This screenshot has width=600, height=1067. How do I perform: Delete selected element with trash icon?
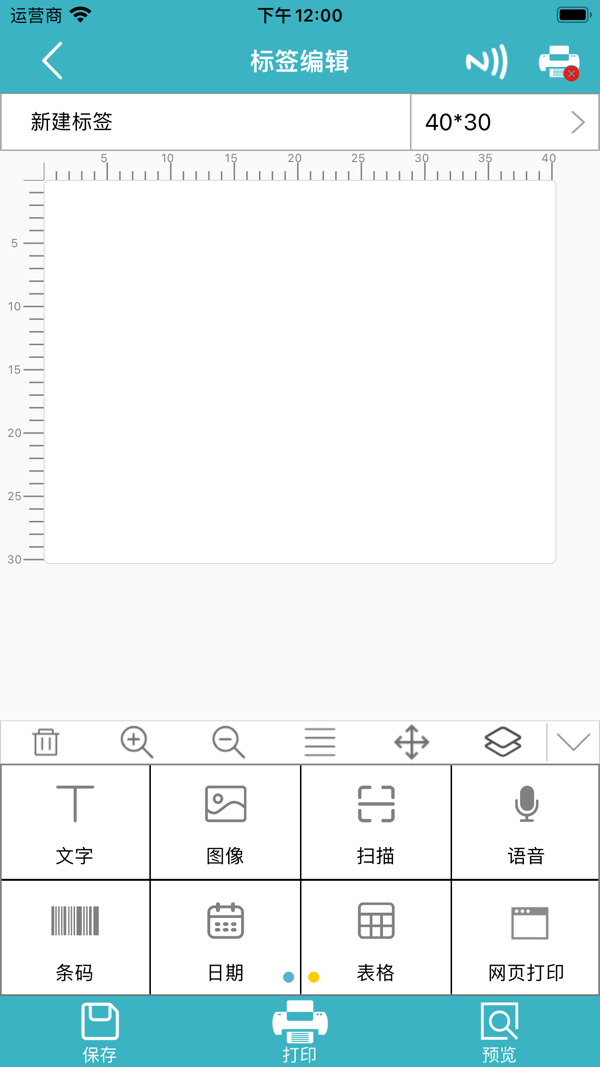tap(46, 742)
